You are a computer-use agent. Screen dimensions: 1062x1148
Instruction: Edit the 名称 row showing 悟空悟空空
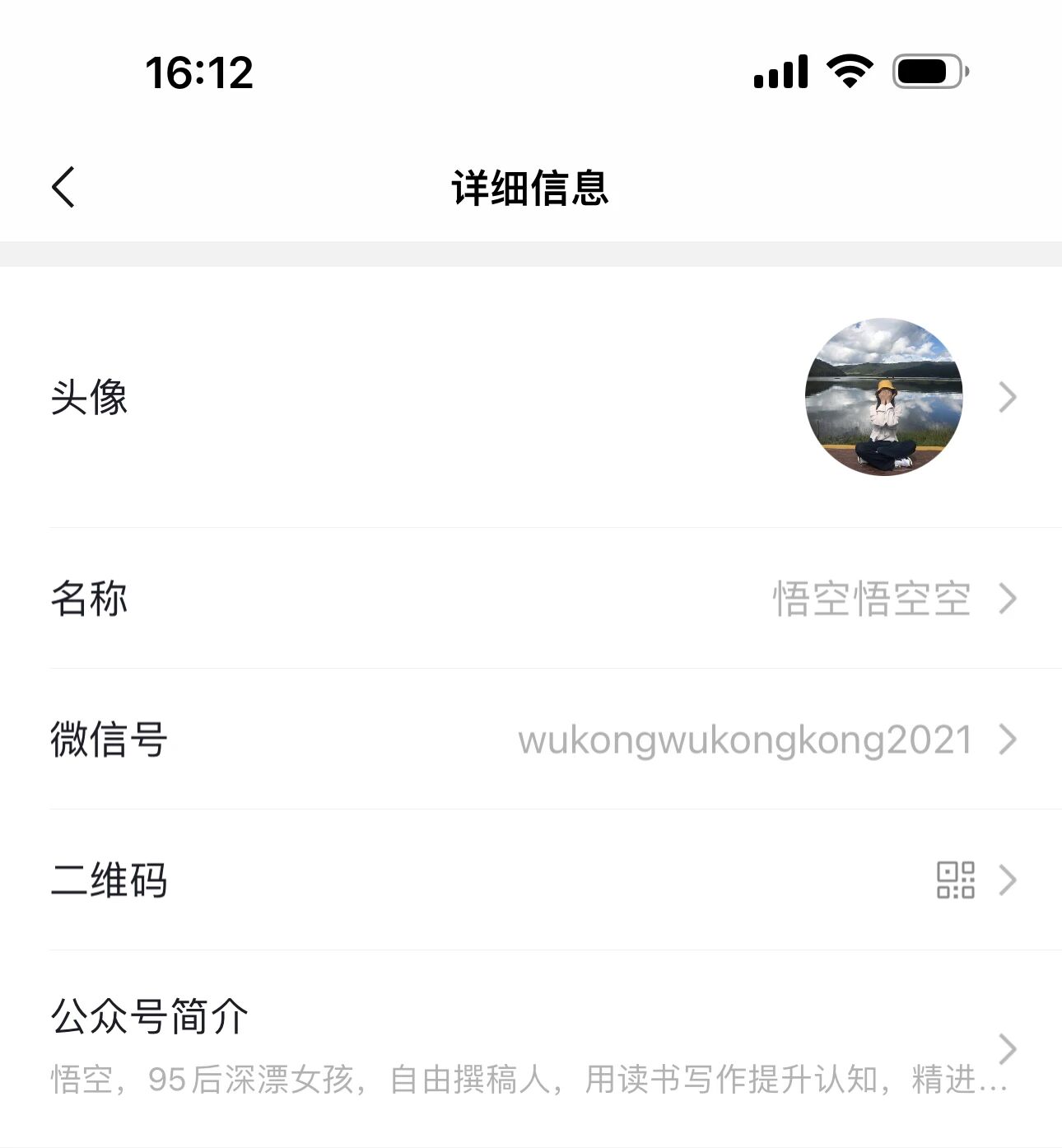click(x=531, y=599)
